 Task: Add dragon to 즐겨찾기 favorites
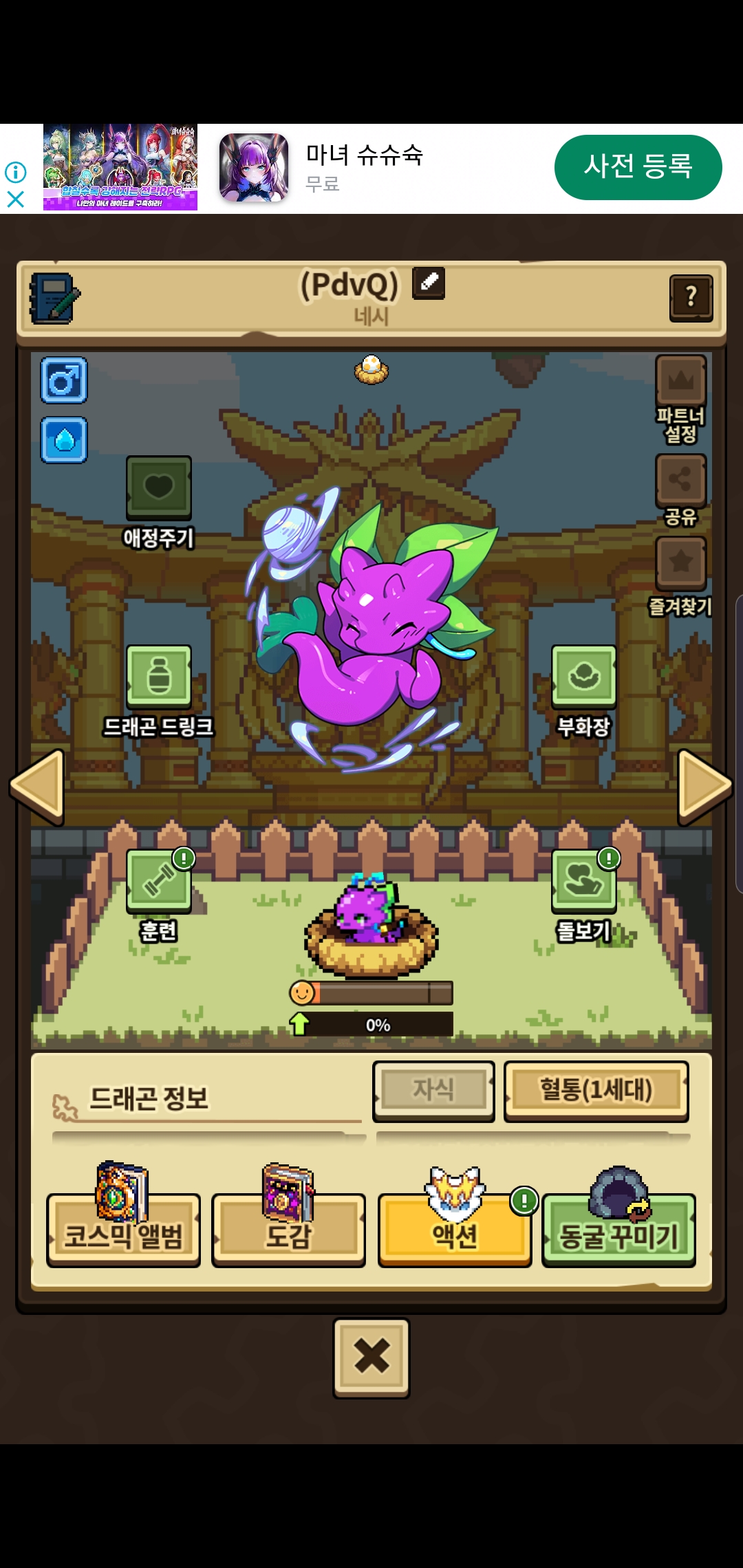[680, 563]
